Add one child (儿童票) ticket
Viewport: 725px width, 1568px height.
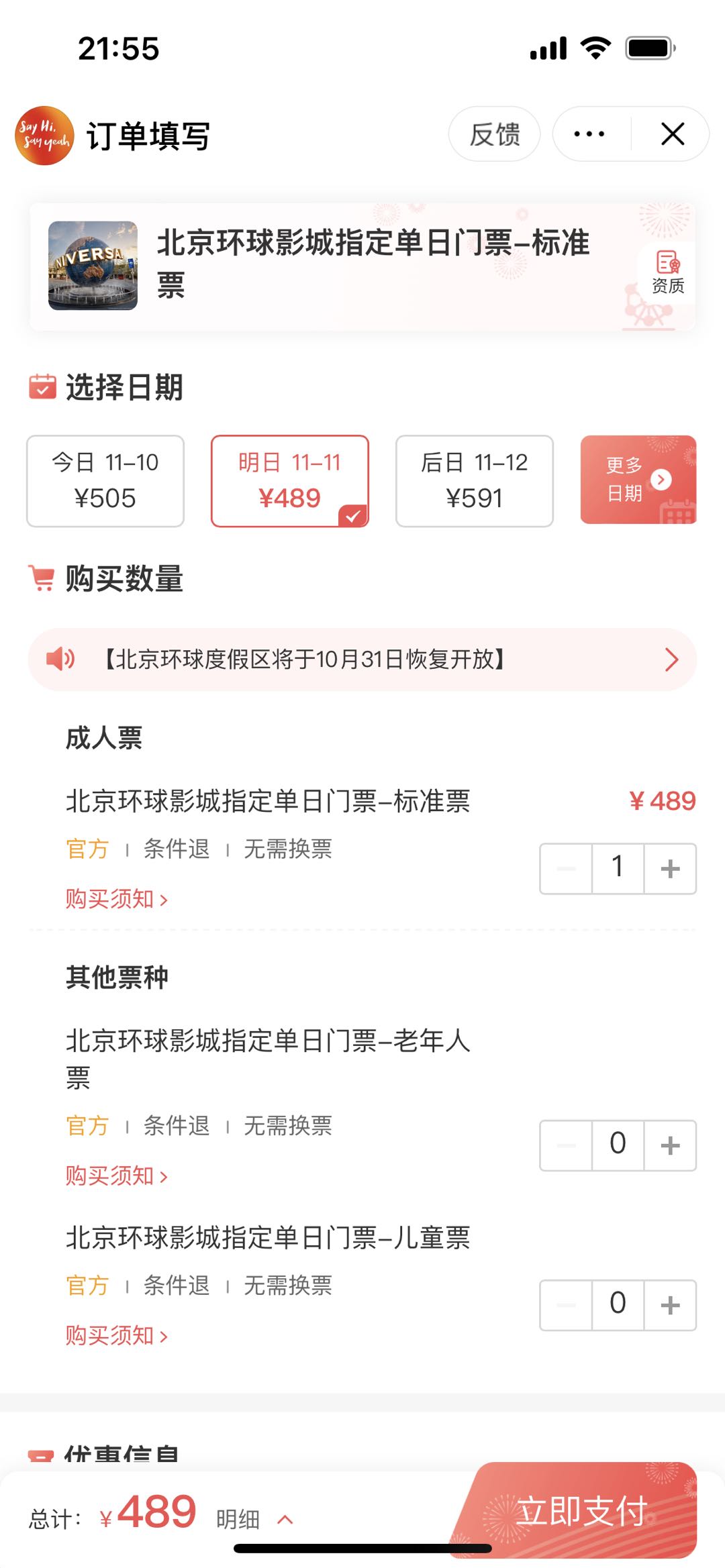click(x=670, y=1305)
